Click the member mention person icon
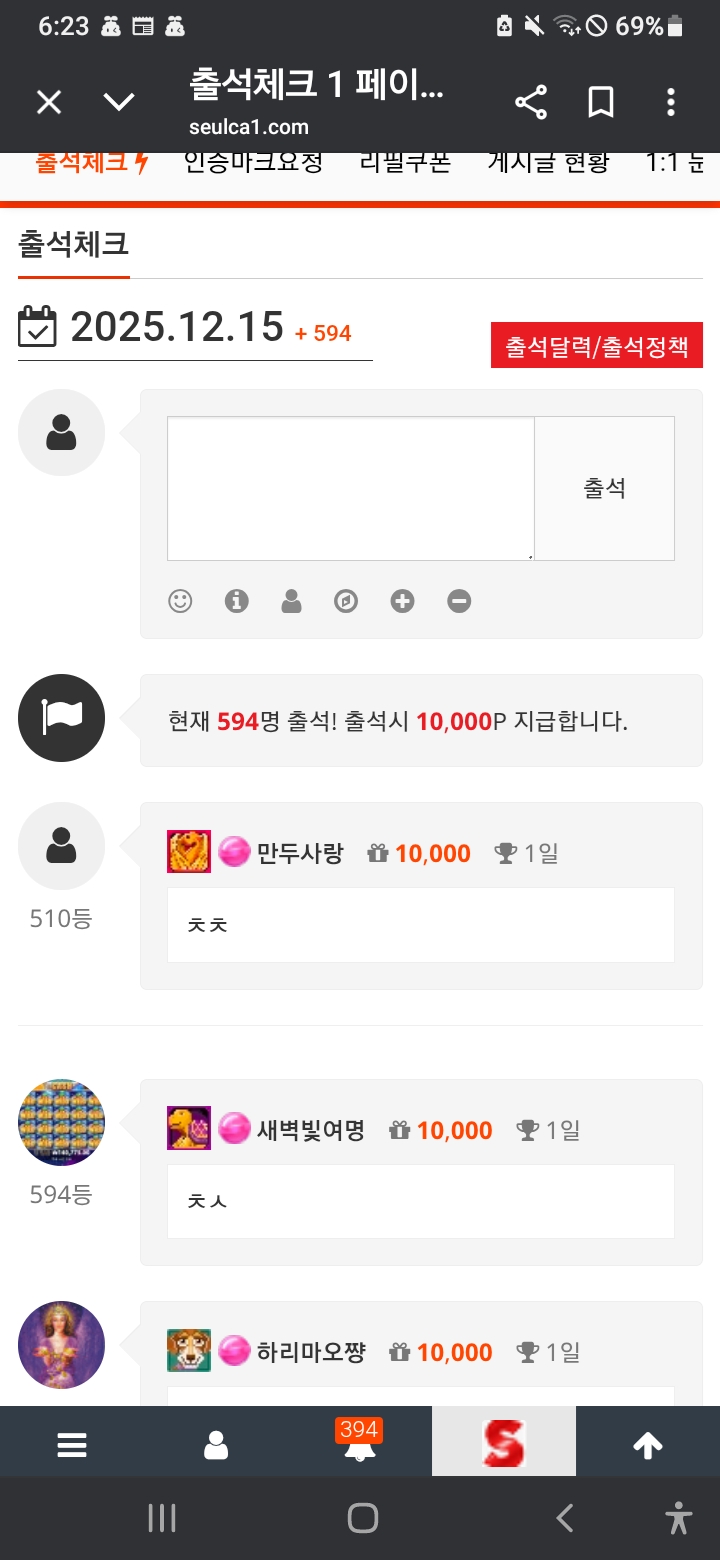 (291, 601)
